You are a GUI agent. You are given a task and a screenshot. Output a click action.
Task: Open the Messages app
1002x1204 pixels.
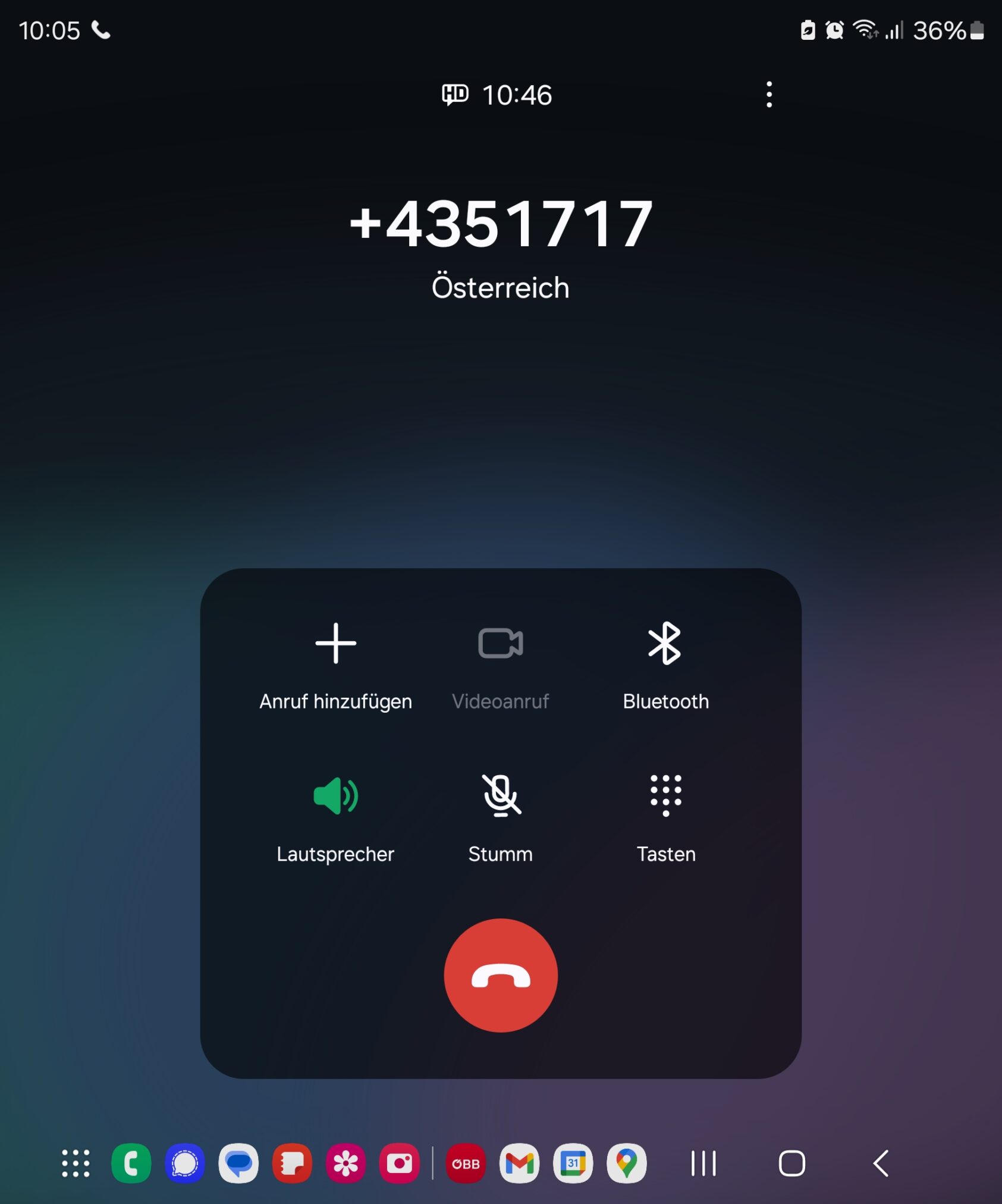pos(238,1163)
